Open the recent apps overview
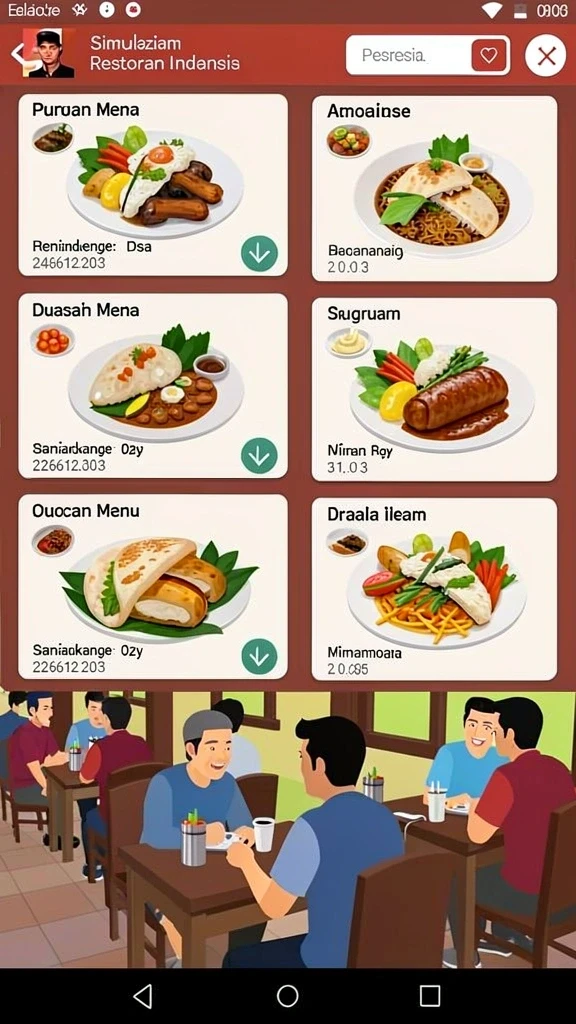 [x=430, y=996]
